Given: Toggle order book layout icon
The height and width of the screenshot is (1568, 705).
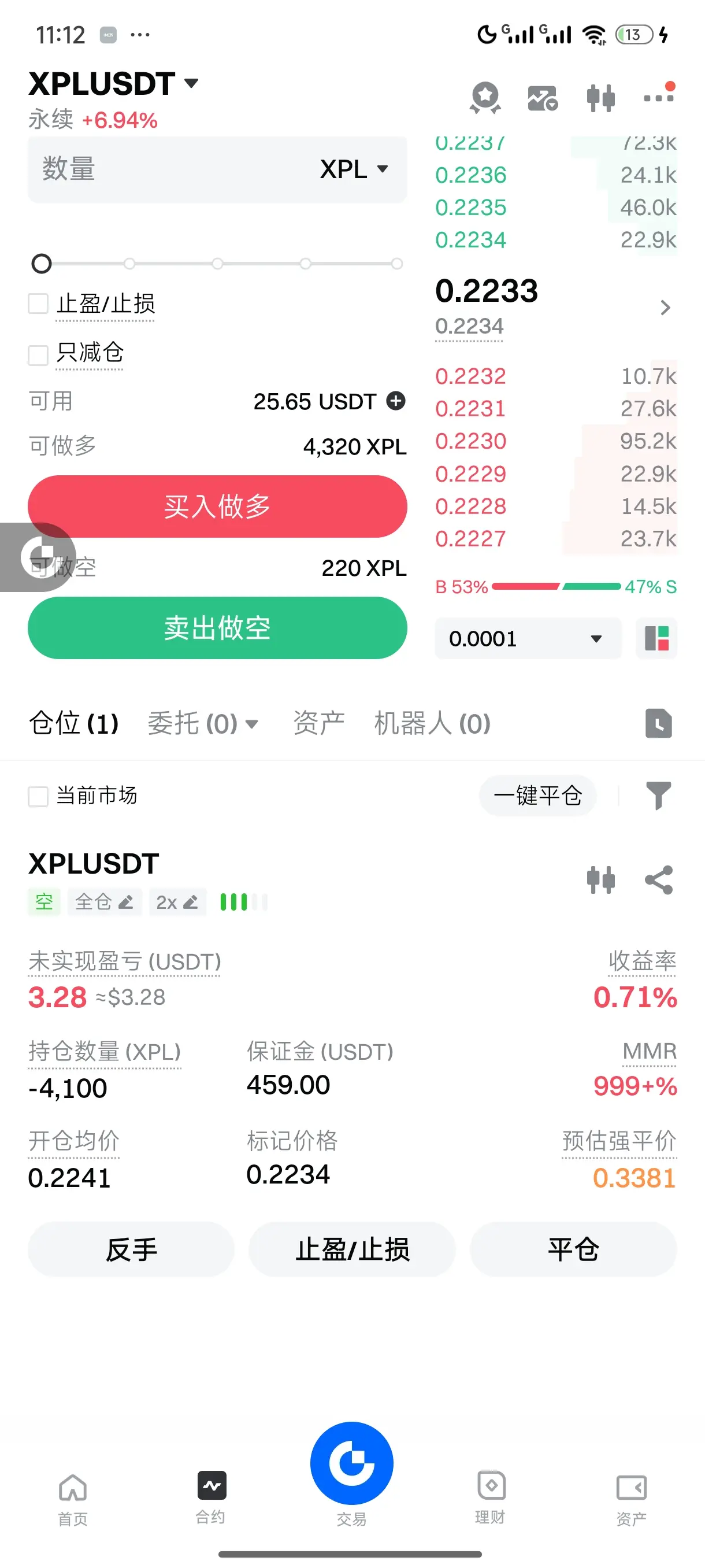Looking at the screenshot, I should click(657, 638).
